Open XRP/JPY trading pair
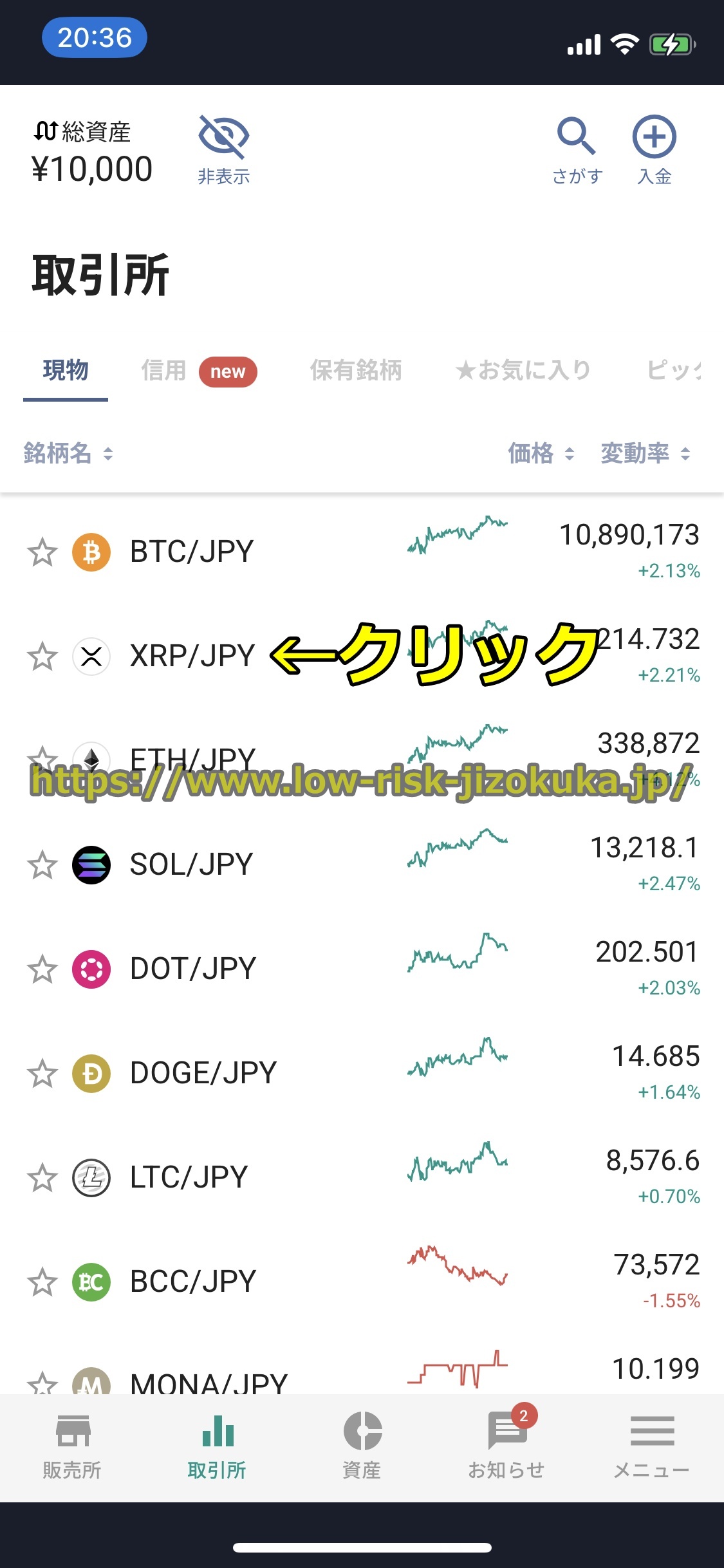This screenshot has width=724, height=1568. click(192, 657)
